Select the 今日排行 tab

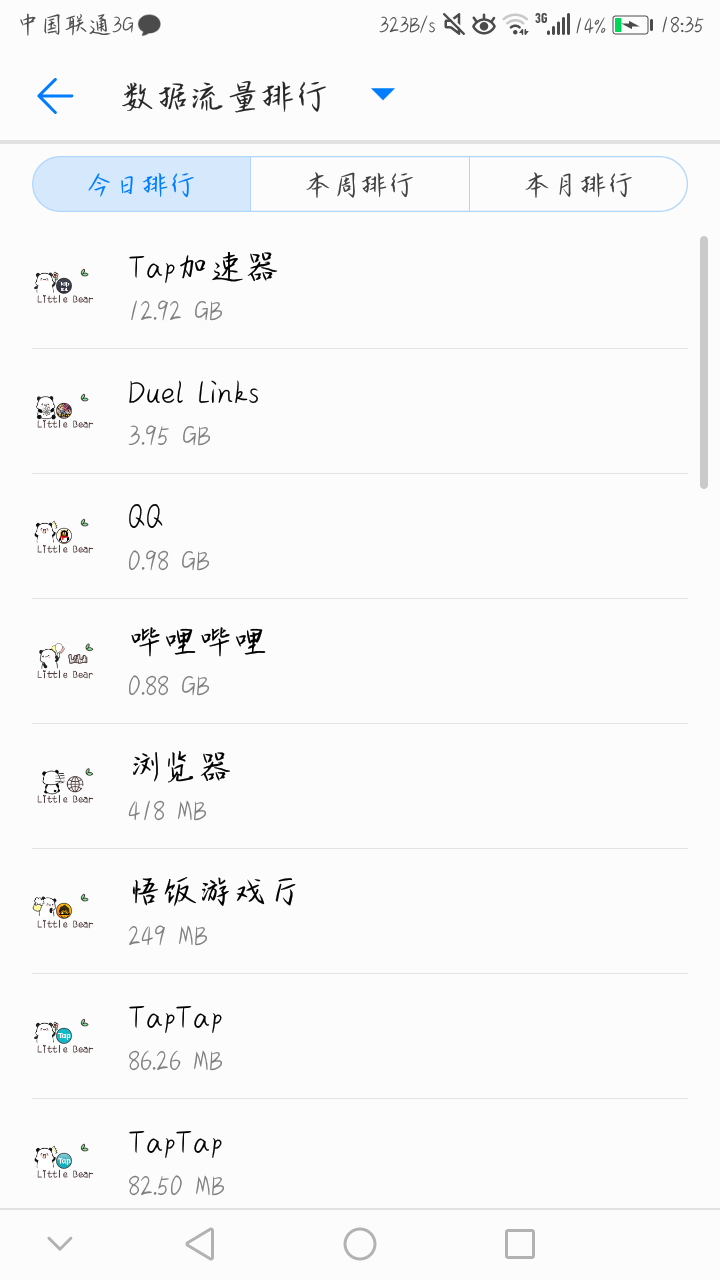click(x=141, y=184)
